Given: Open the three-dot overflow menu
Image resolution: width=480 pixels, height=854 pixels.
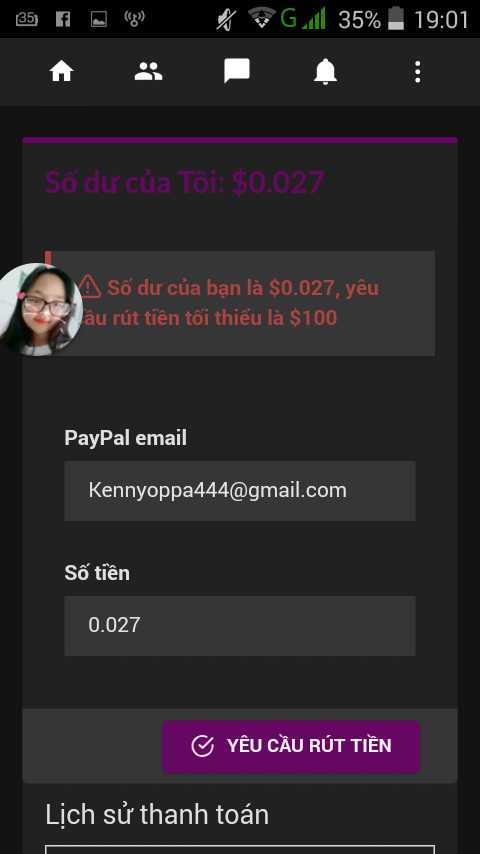Looking at the screenshot, I should 417,71.
